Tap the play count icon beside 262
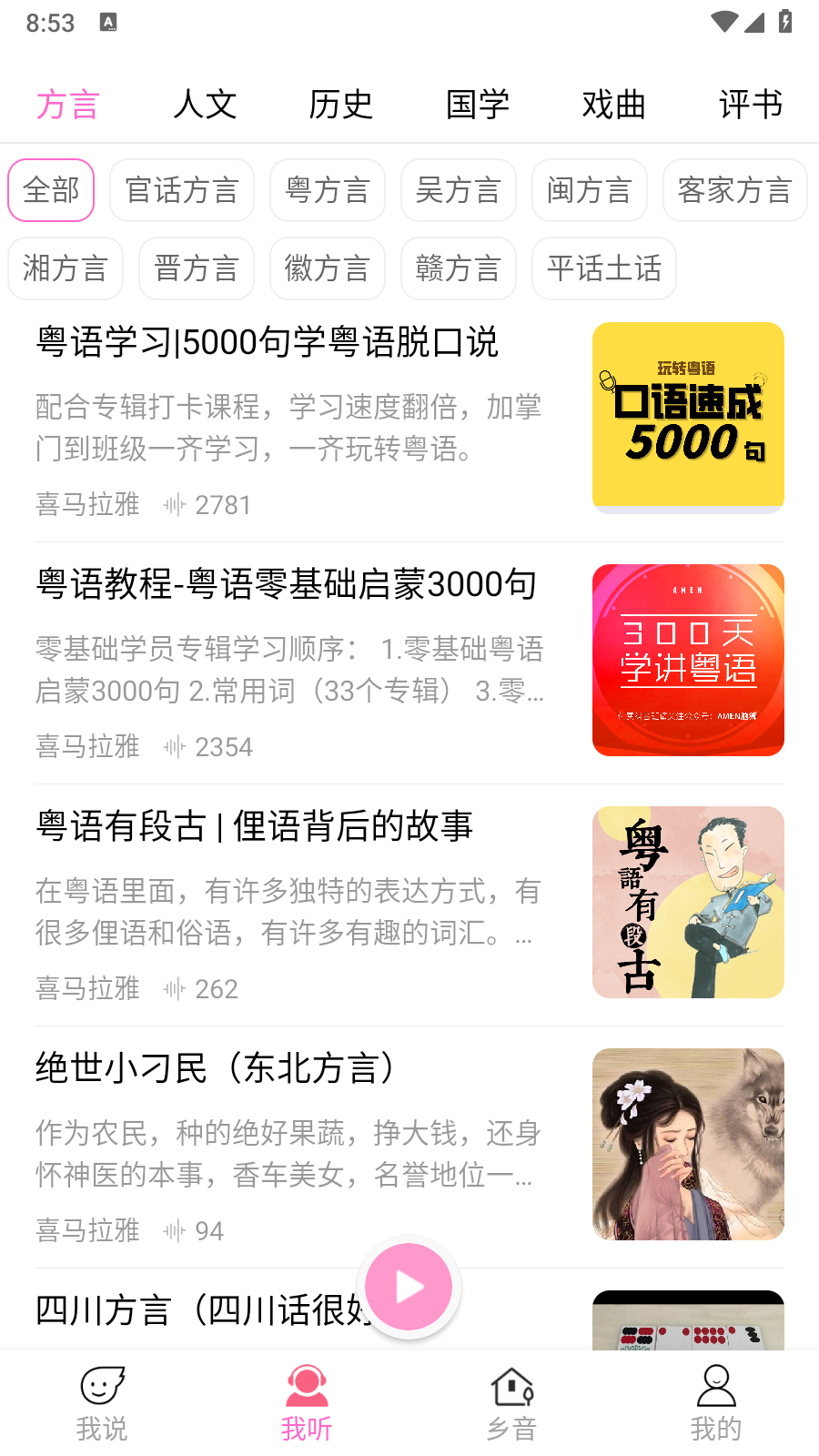This screenshot has width=819, height=1456. coord(173,988)
